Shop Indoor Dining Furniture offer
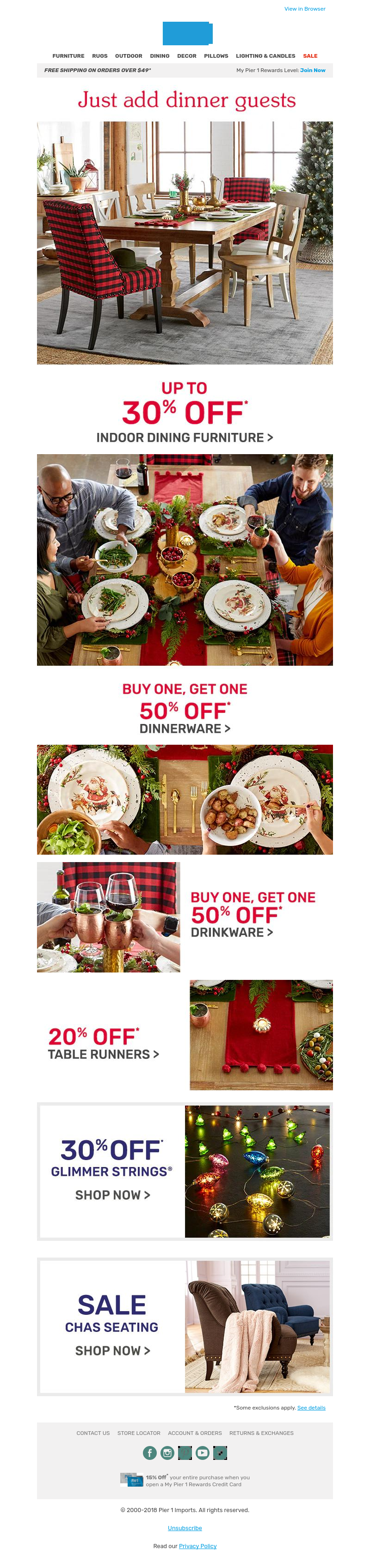Image resolution: width=370 pixels, height=1568 pixels. click(x=185, y=437)
